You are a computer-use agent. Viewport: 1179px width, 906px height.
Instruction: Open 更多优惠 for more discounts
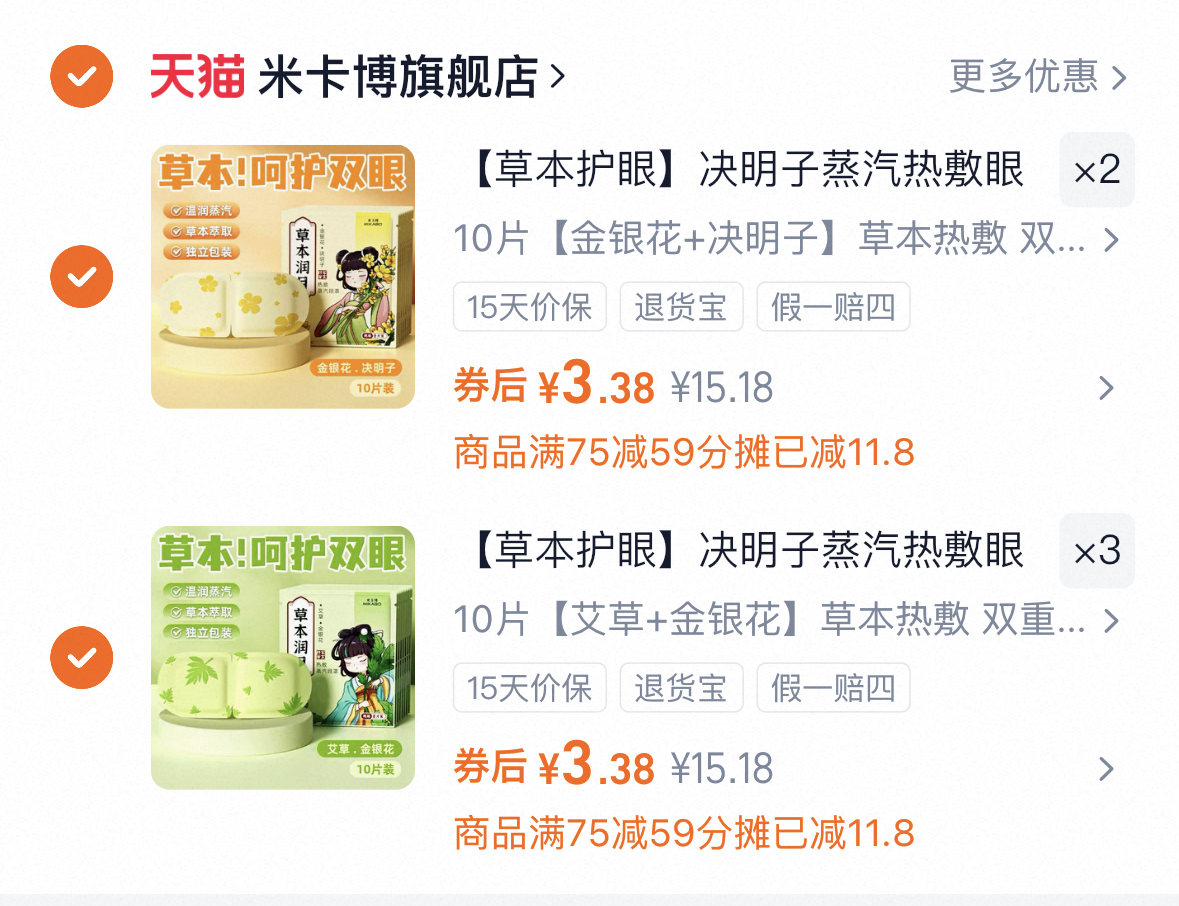pos(1036,76)
